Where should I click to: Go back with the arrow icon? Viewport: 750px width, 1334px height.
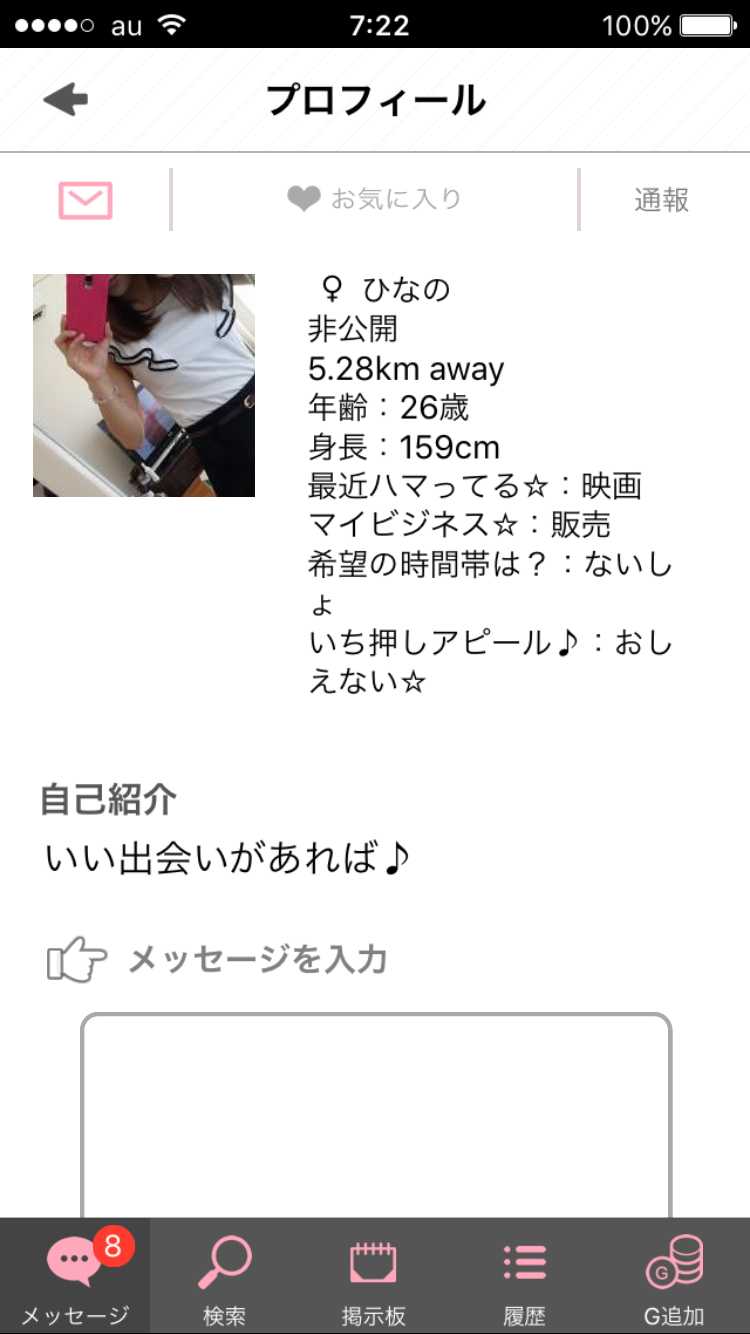pyautogui.click(x=66, y=100)
